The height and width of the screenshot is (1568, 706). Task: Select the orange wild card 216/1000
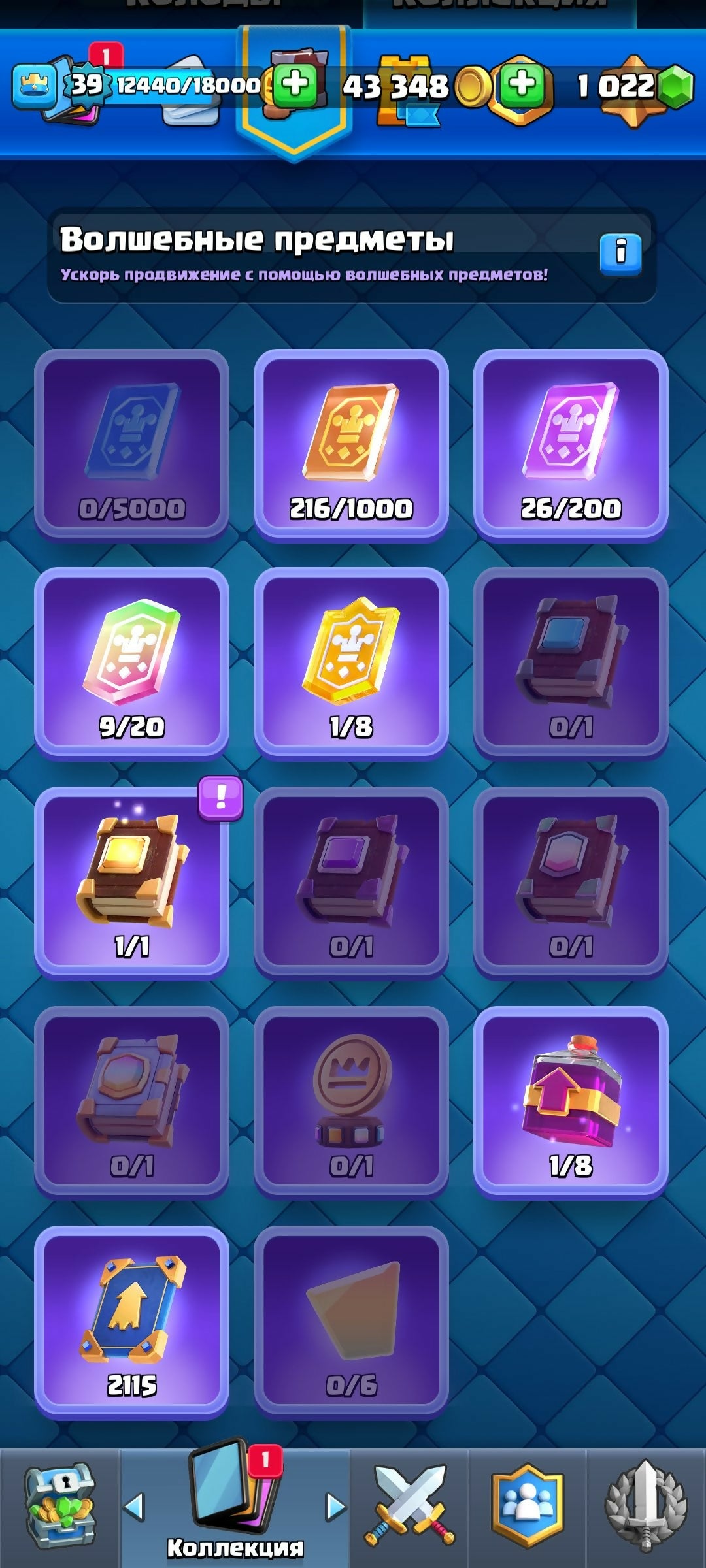pyautogui.click(x=351, y=444)
